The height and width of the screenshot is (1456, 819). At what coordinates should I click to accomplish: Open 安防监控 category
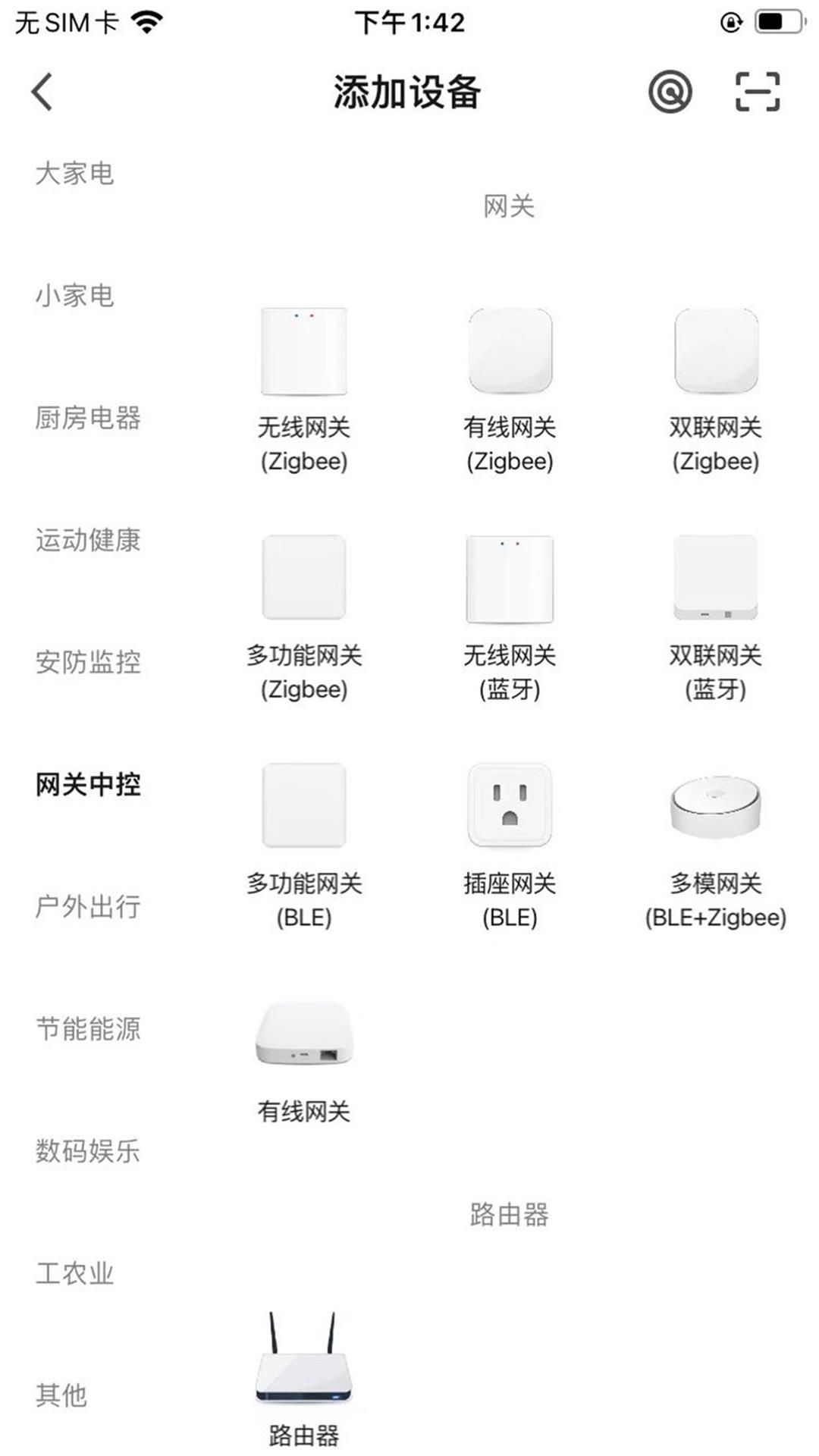click(88, 662)
